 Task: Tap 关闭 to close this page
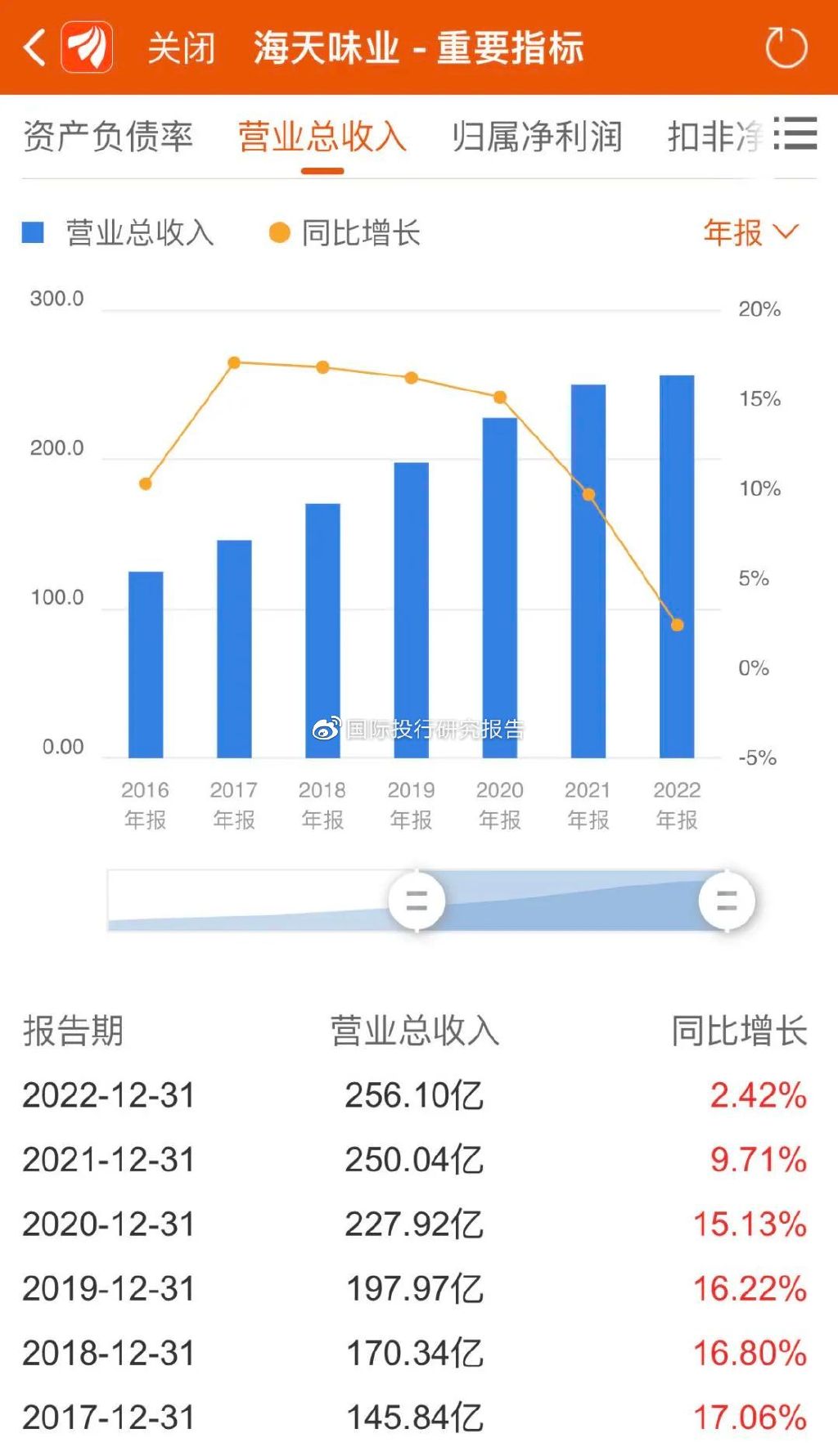[x=181, y=48]
